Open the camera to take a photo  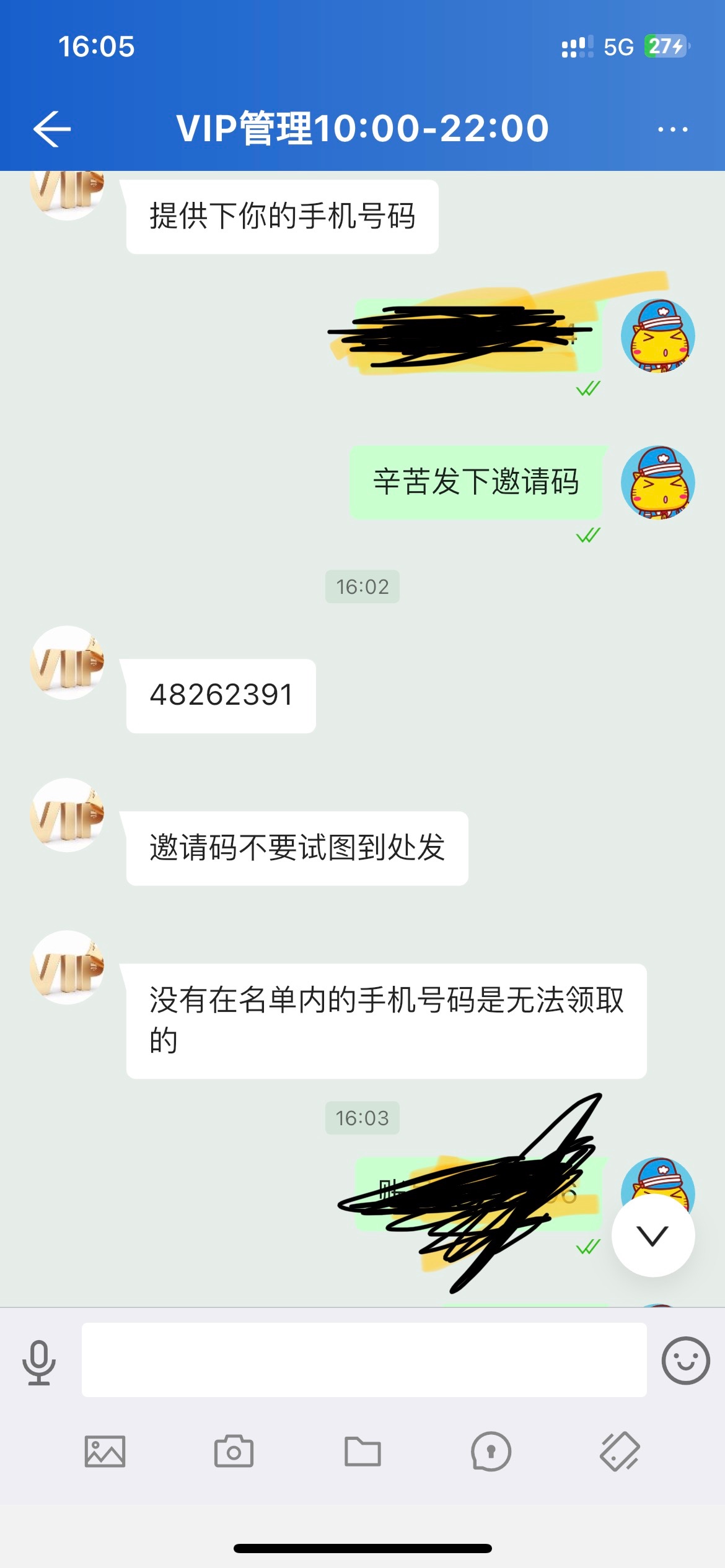pos(234,1452)
